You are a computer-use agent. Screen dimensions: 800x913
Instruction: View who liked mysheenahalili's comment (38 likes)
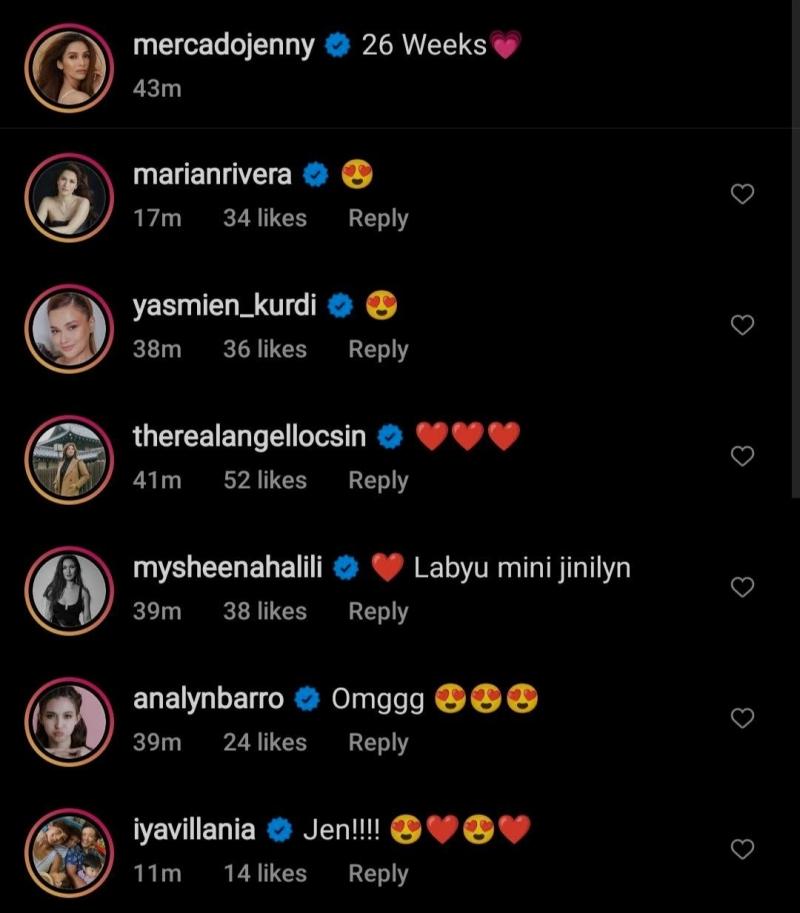[x=265, y=611]
